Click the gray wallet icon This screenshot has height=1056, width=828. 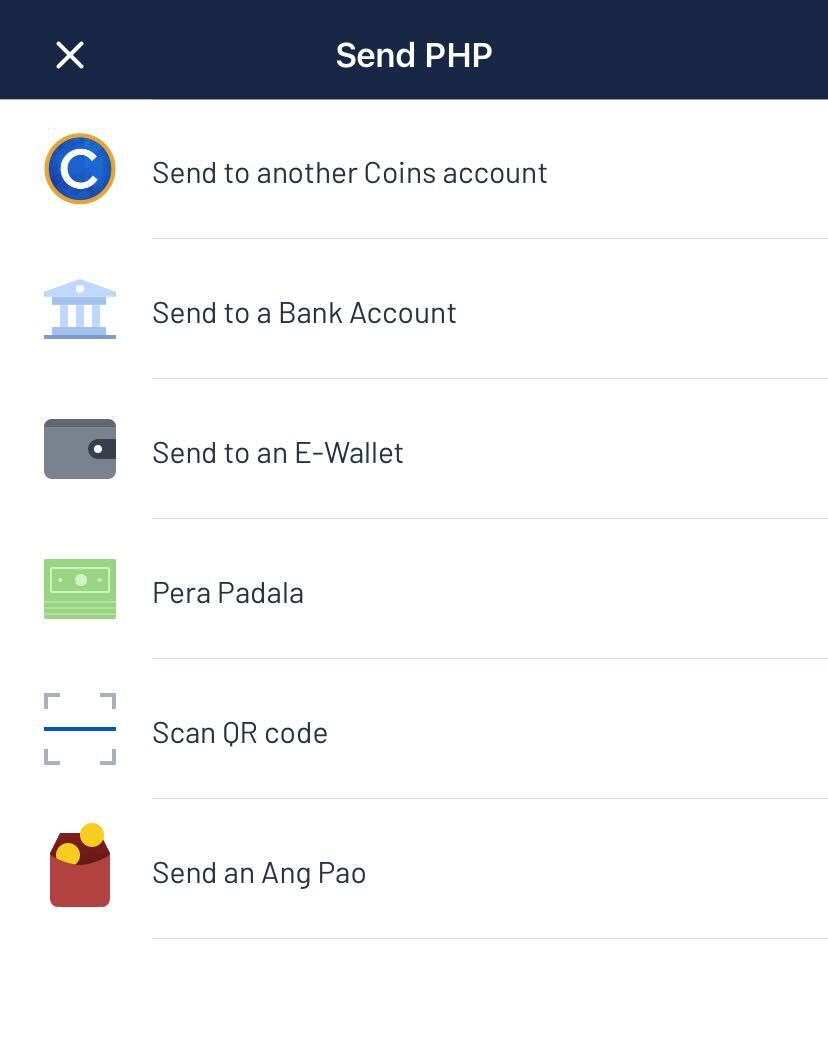(79, 448)
